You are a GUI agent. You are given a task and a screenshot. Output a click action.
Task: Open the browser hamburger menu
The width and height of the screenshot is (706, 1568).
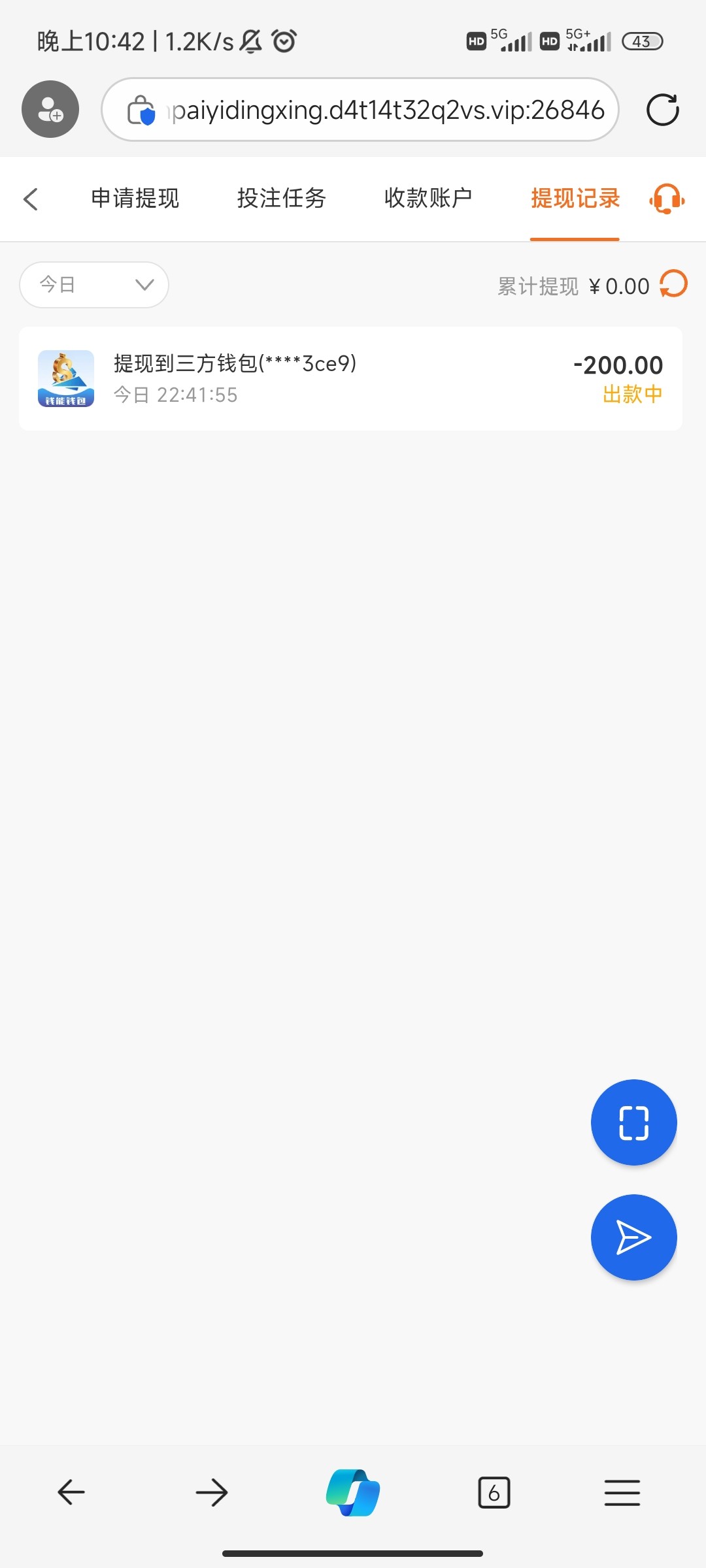coord(622,1493)
